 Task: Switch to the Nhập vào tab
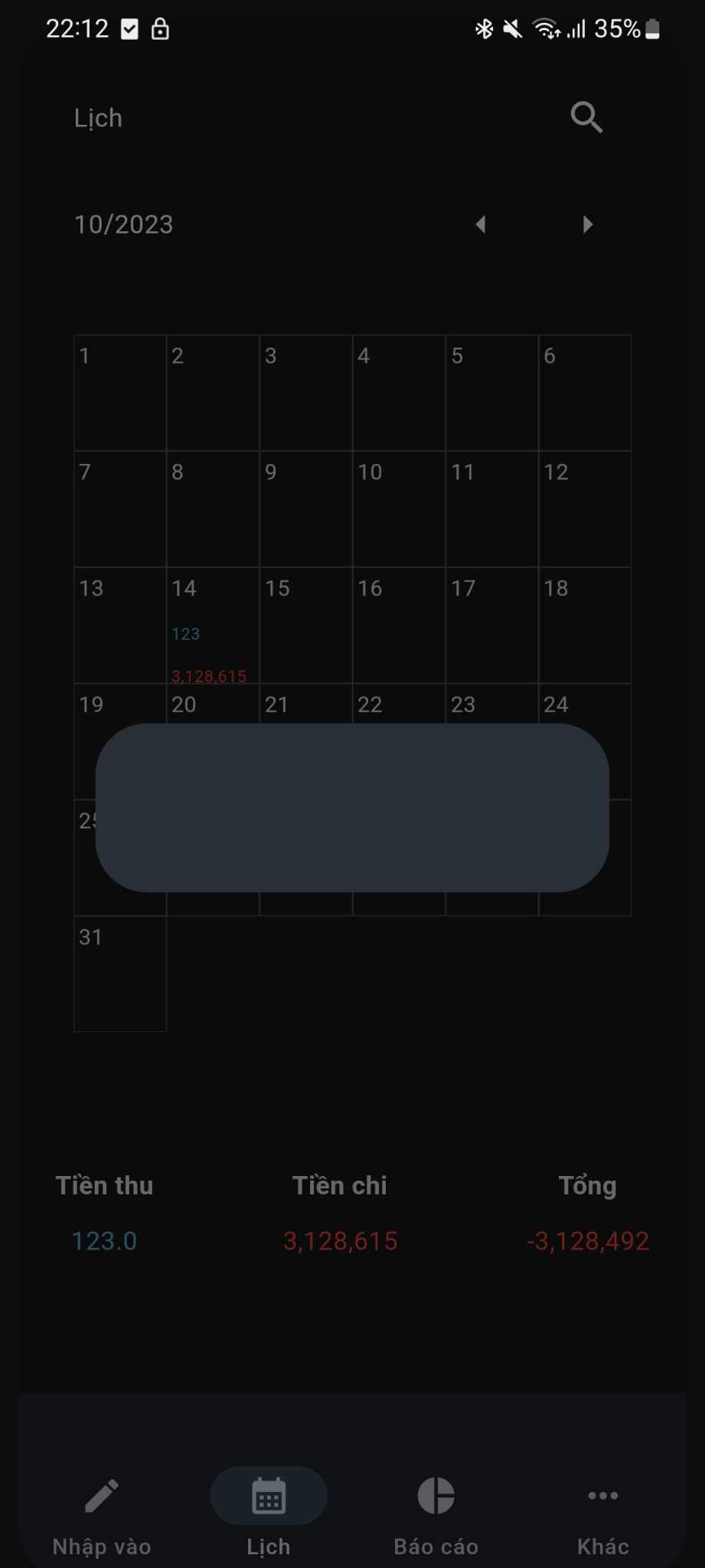(x=102, y=1517)
